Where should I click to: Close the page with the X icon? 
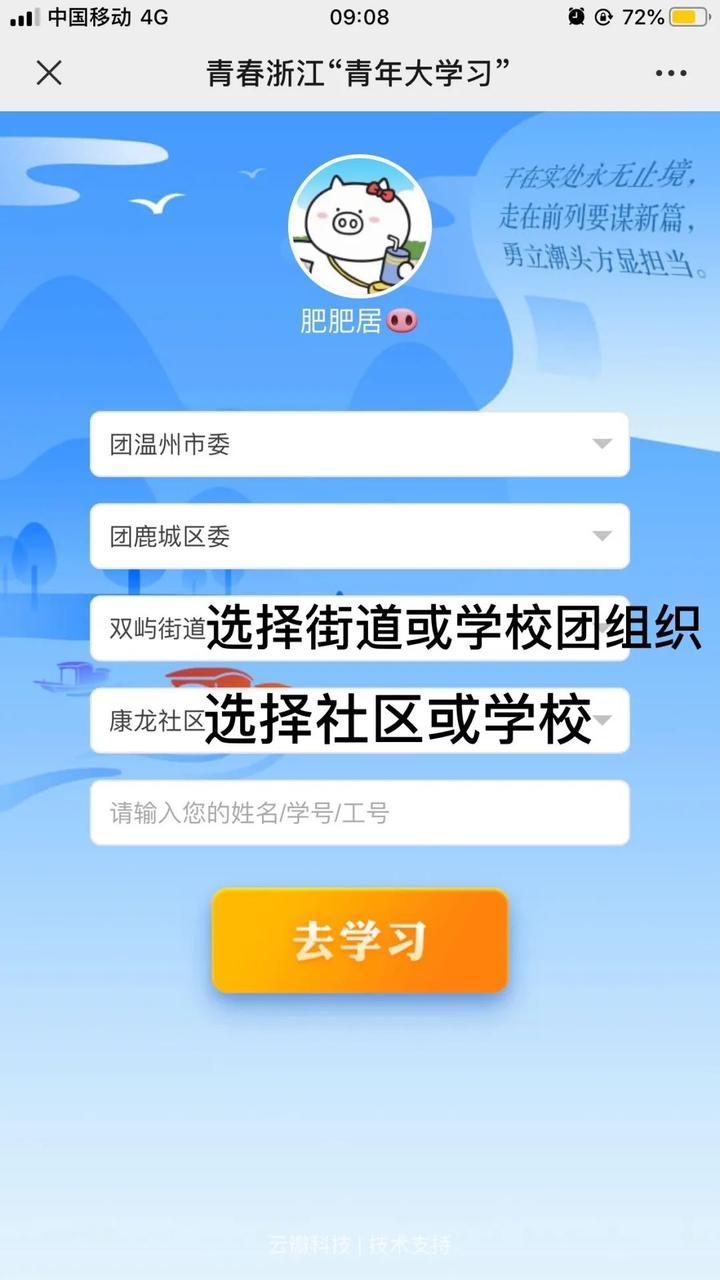pos(49,73)
